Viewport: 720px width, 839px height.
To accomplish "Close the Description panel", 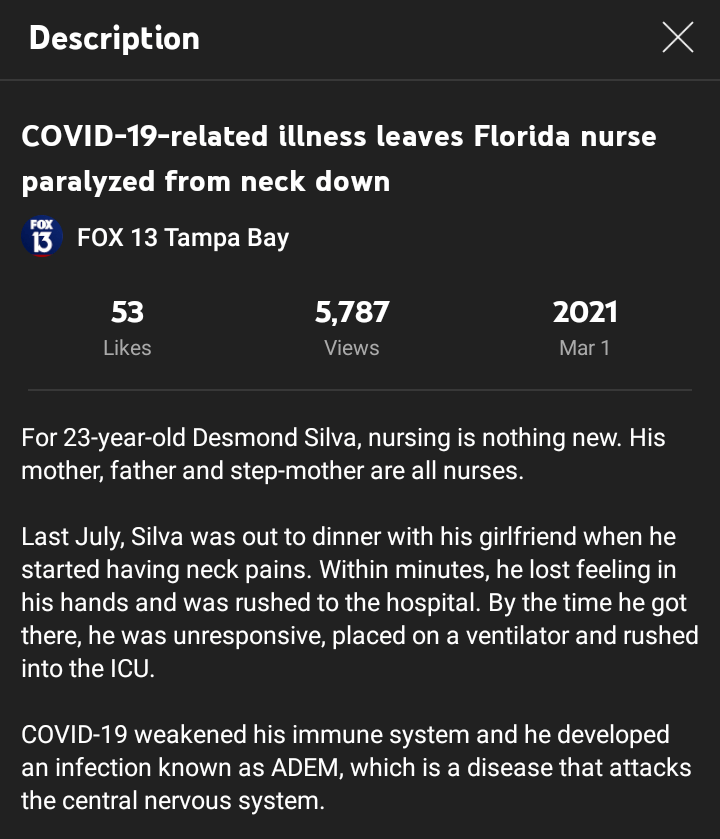I will click(677, 38).
